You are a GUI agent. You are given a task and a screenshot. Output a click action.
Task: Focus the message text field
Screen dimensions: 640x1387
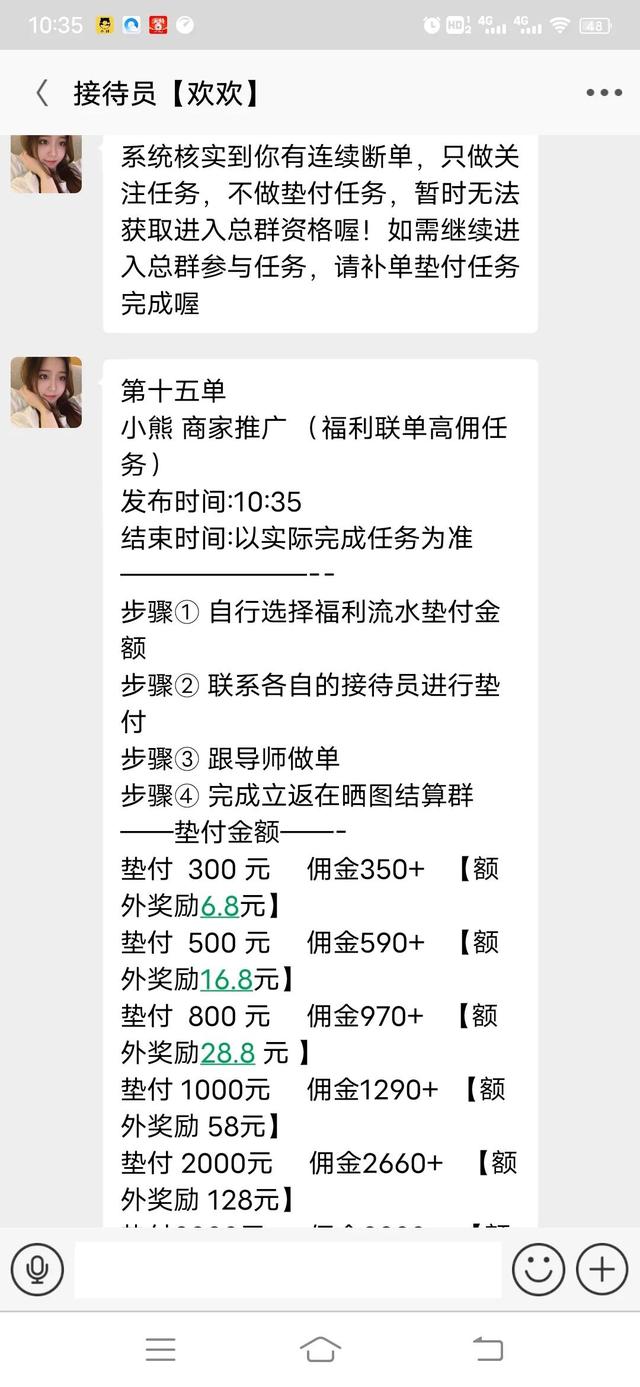point(288,1270)
